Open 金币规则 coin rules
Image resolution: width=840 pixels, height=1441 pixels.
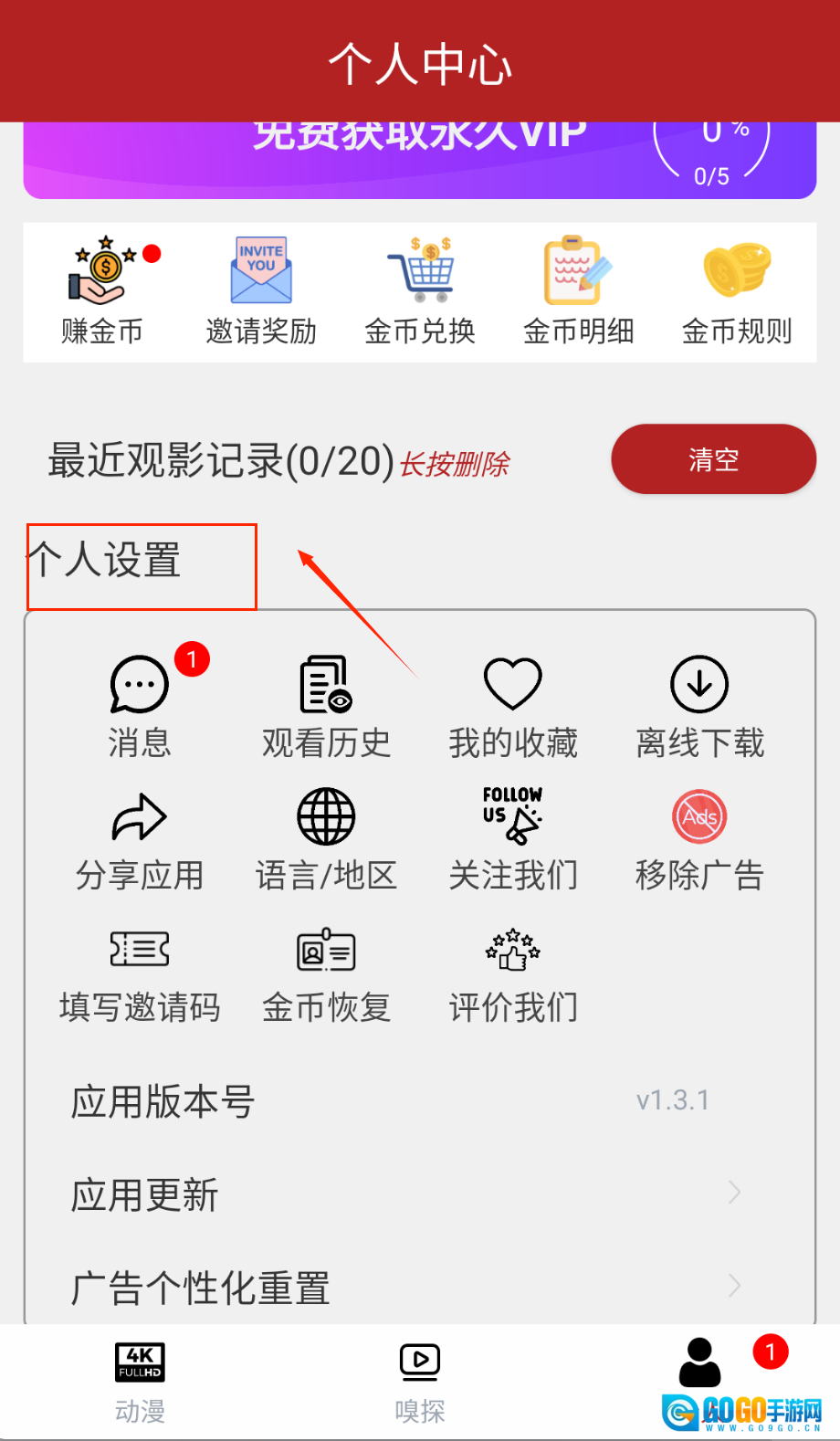pyautogui.click(x=737, y=291)
